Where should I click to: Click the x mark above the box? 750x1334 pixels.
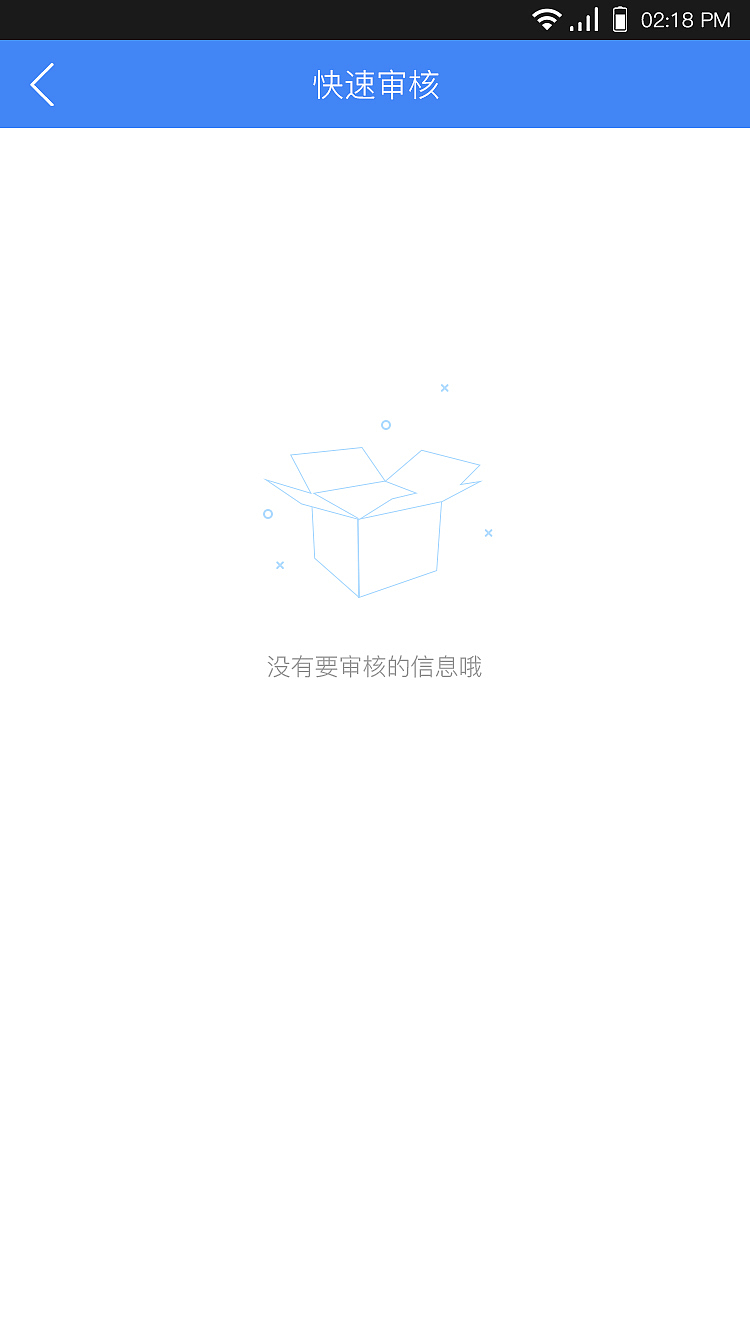click(x=444, y=388)
